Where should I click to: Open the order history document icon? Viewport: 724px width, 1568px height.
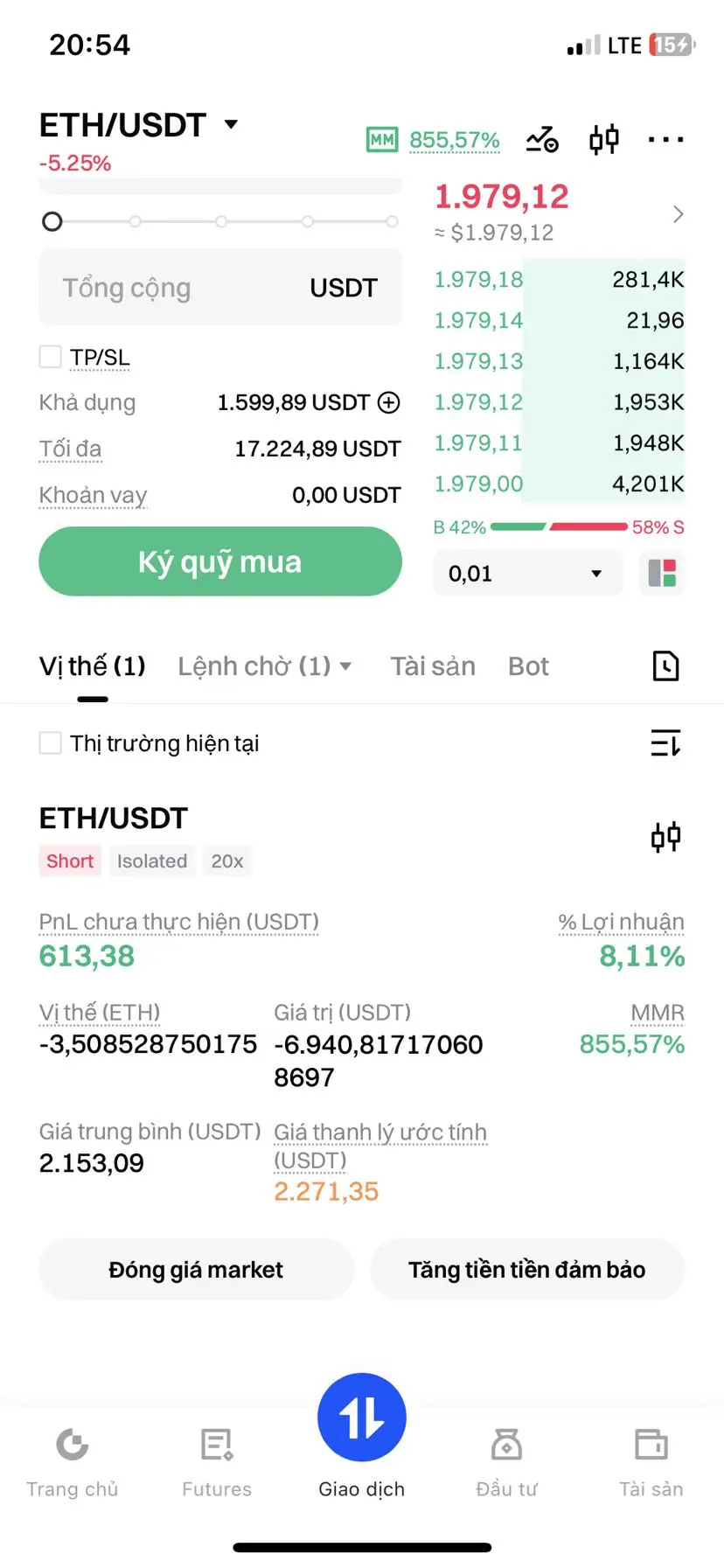(665, 666)
